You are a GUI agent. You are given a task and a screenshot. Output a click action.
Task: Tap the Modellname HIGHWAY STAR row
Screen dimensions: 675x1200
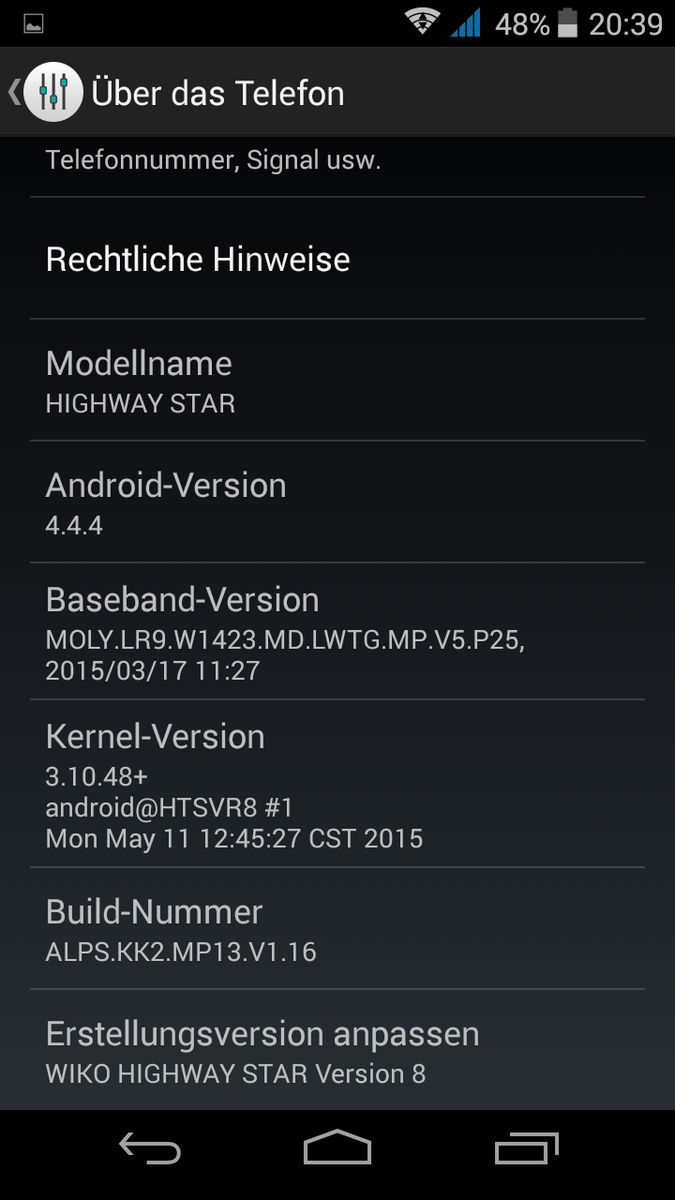pyautogui.click(x=337, y=381)
